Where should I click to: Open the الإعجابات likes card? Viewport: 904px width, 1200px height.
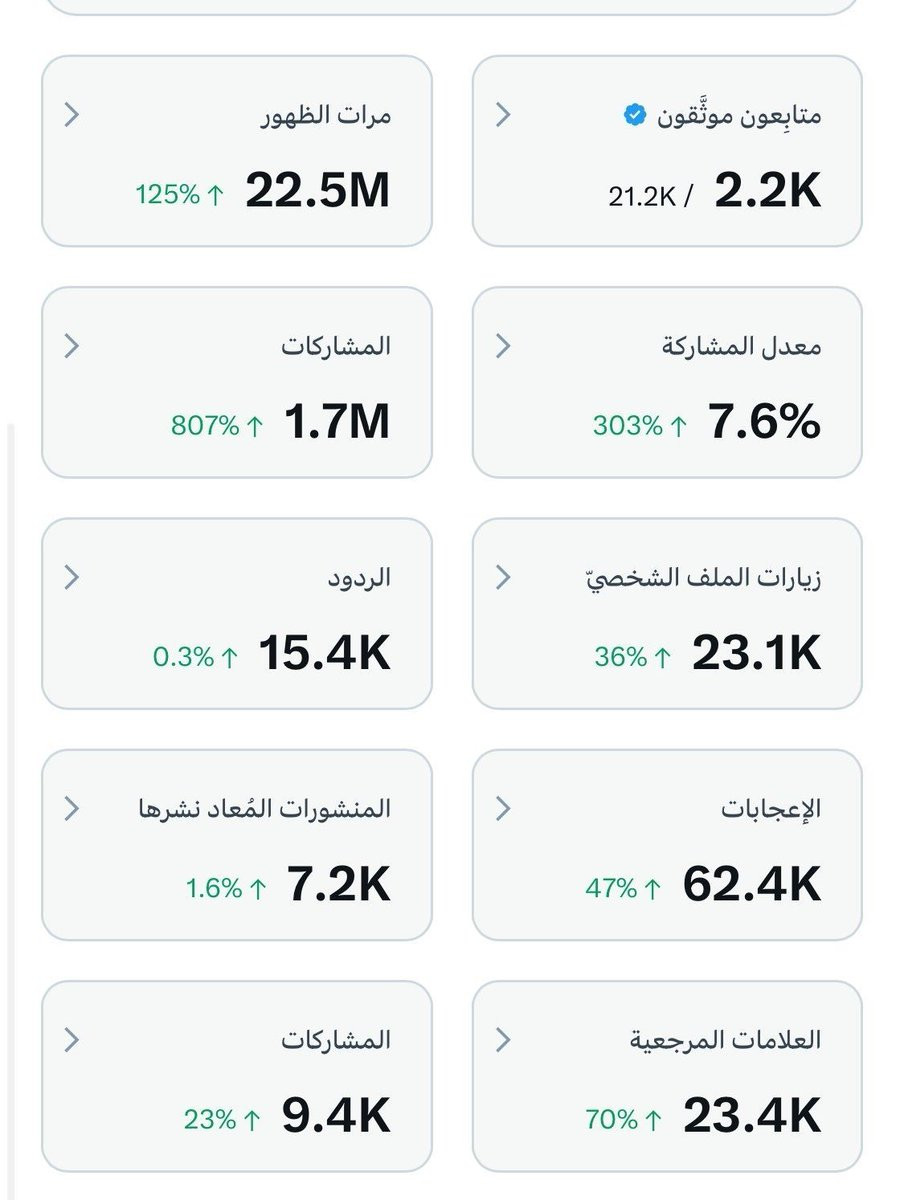(667, 845)
